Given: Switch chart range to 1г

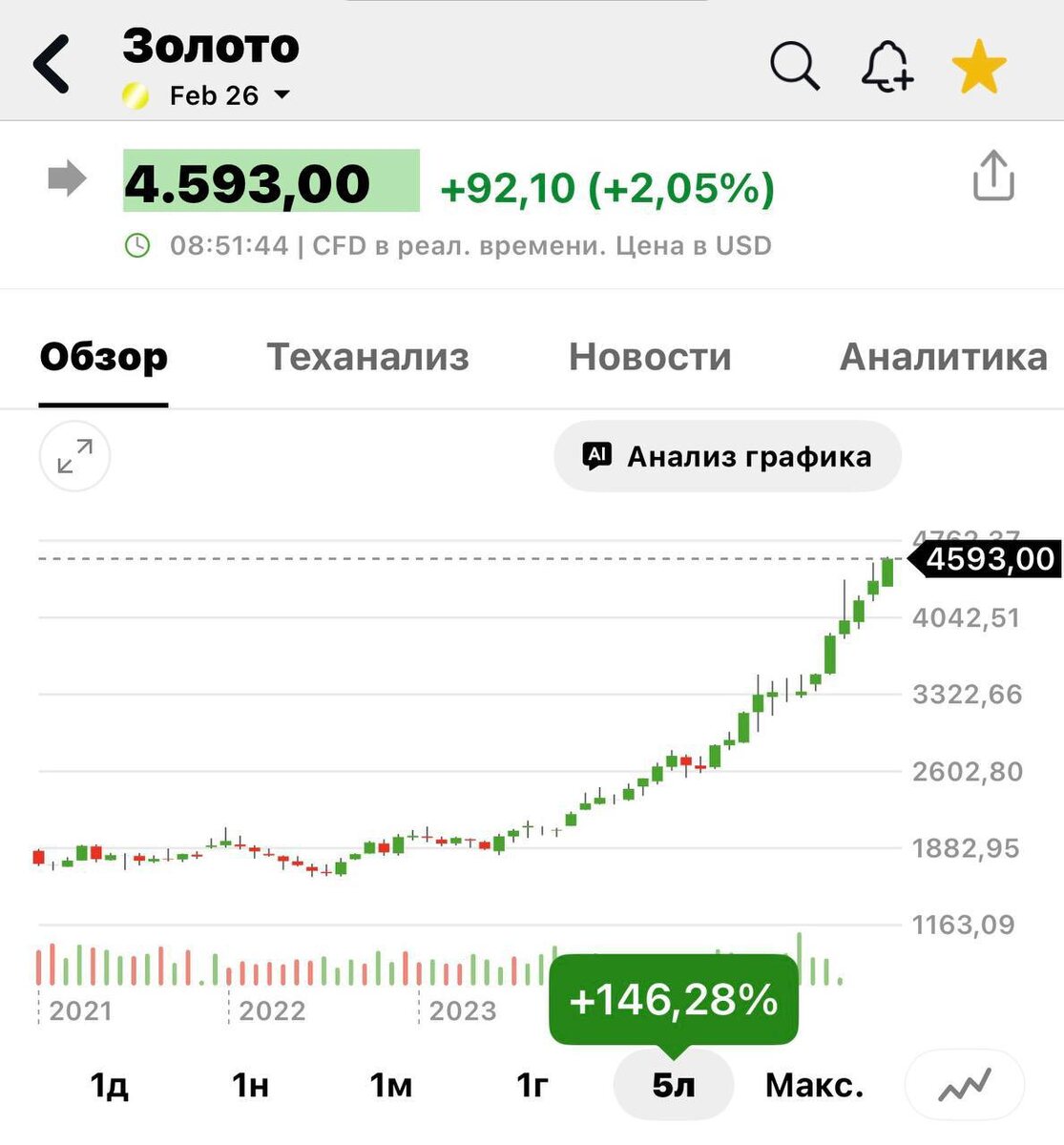Looking at the screenshot, I should tap(532, 1085).
